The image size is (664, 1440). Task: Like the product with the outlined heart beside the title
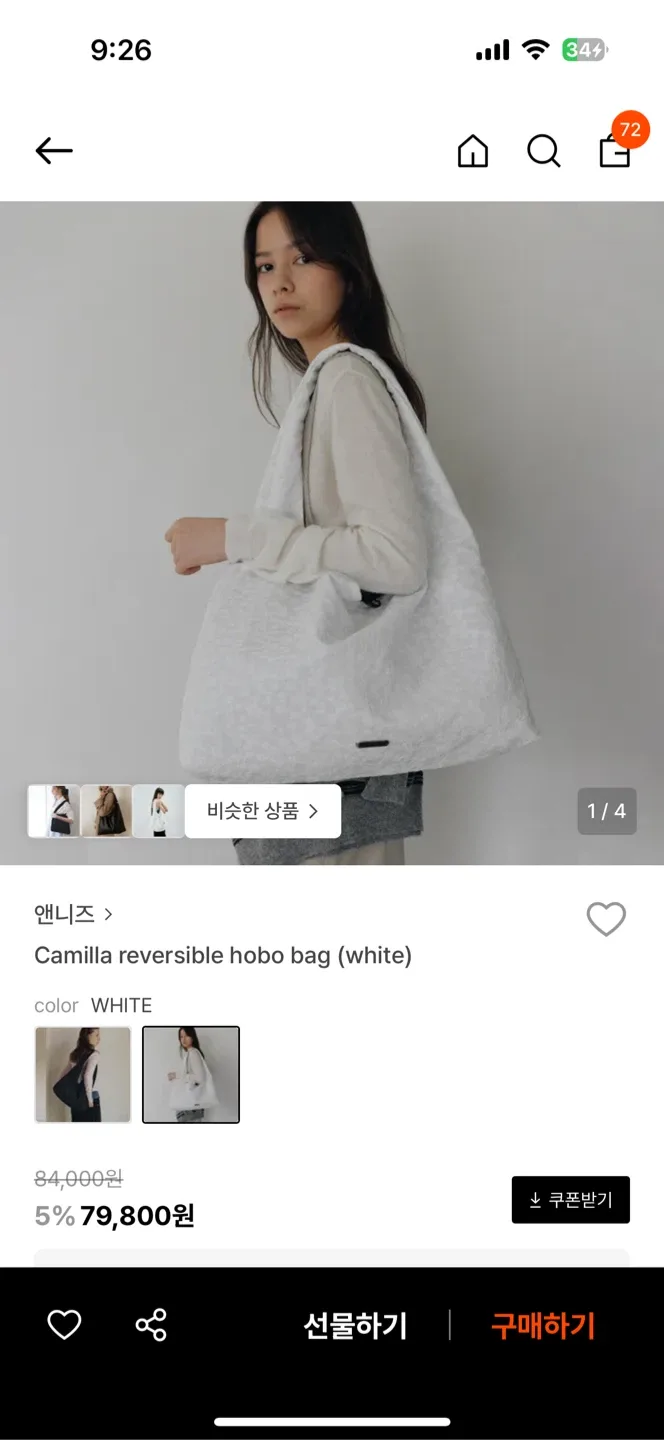click(x=605, y=919)
